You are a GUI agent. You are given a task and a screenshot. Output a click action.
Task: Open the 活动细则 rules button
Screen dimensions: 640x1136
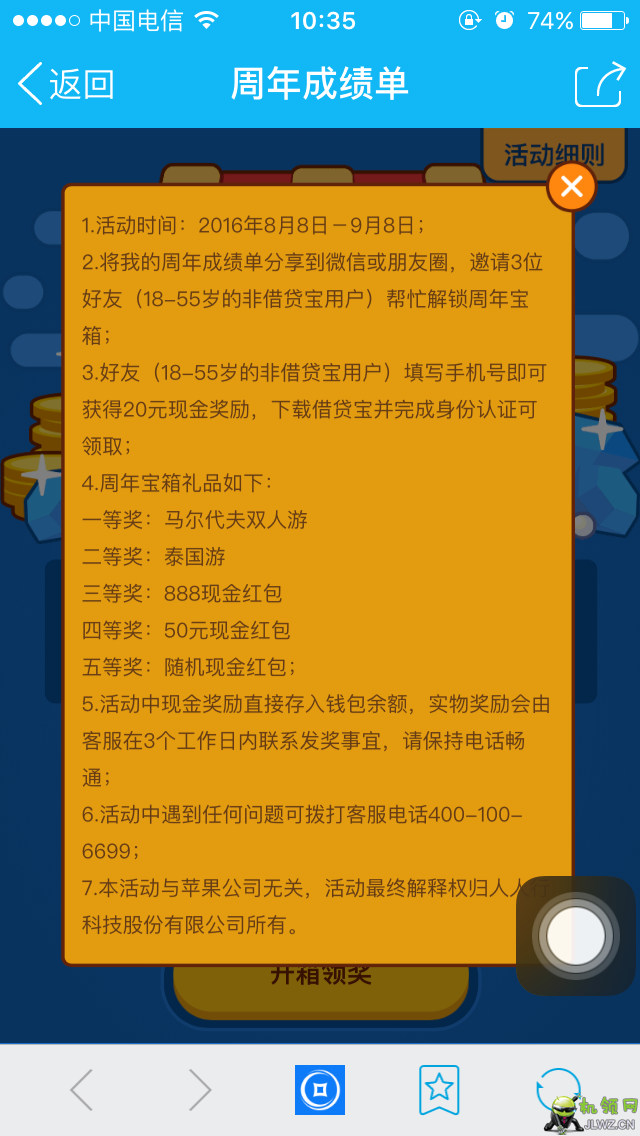(553, 154)
